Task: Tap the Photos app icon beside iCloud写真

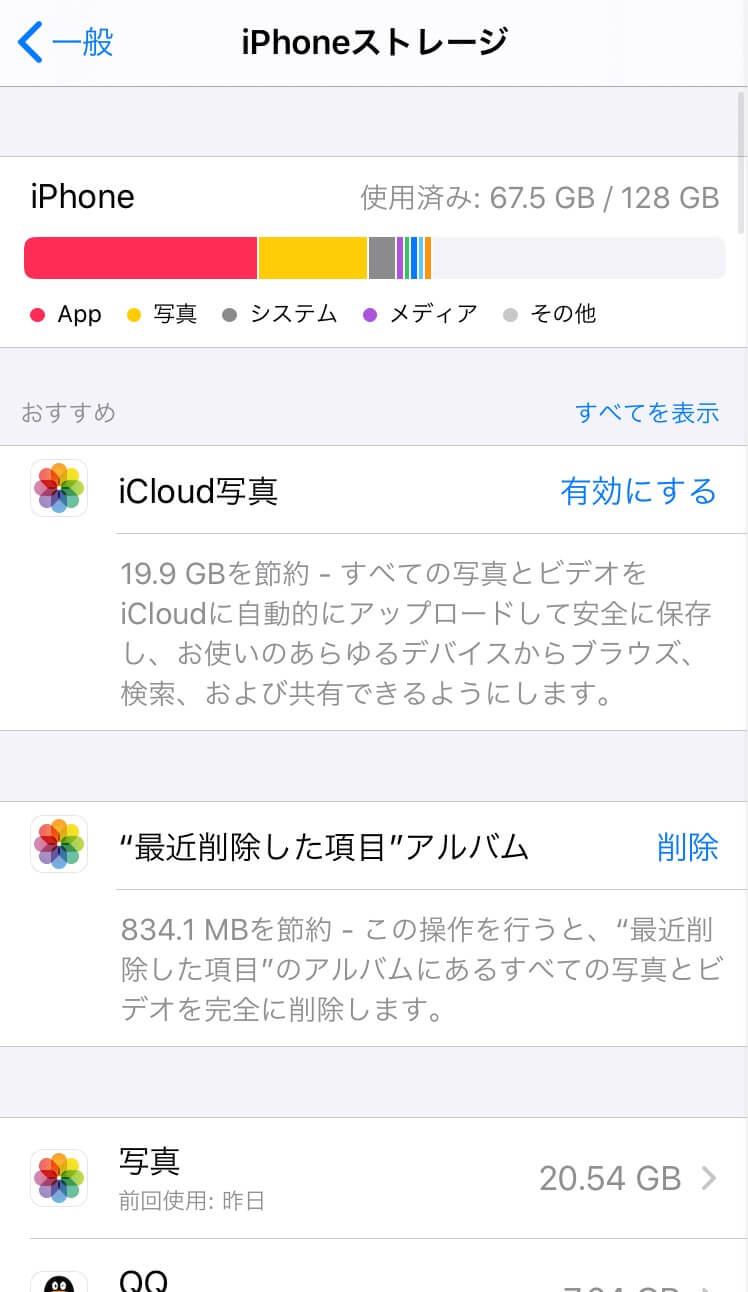Action: coord(58,489)
